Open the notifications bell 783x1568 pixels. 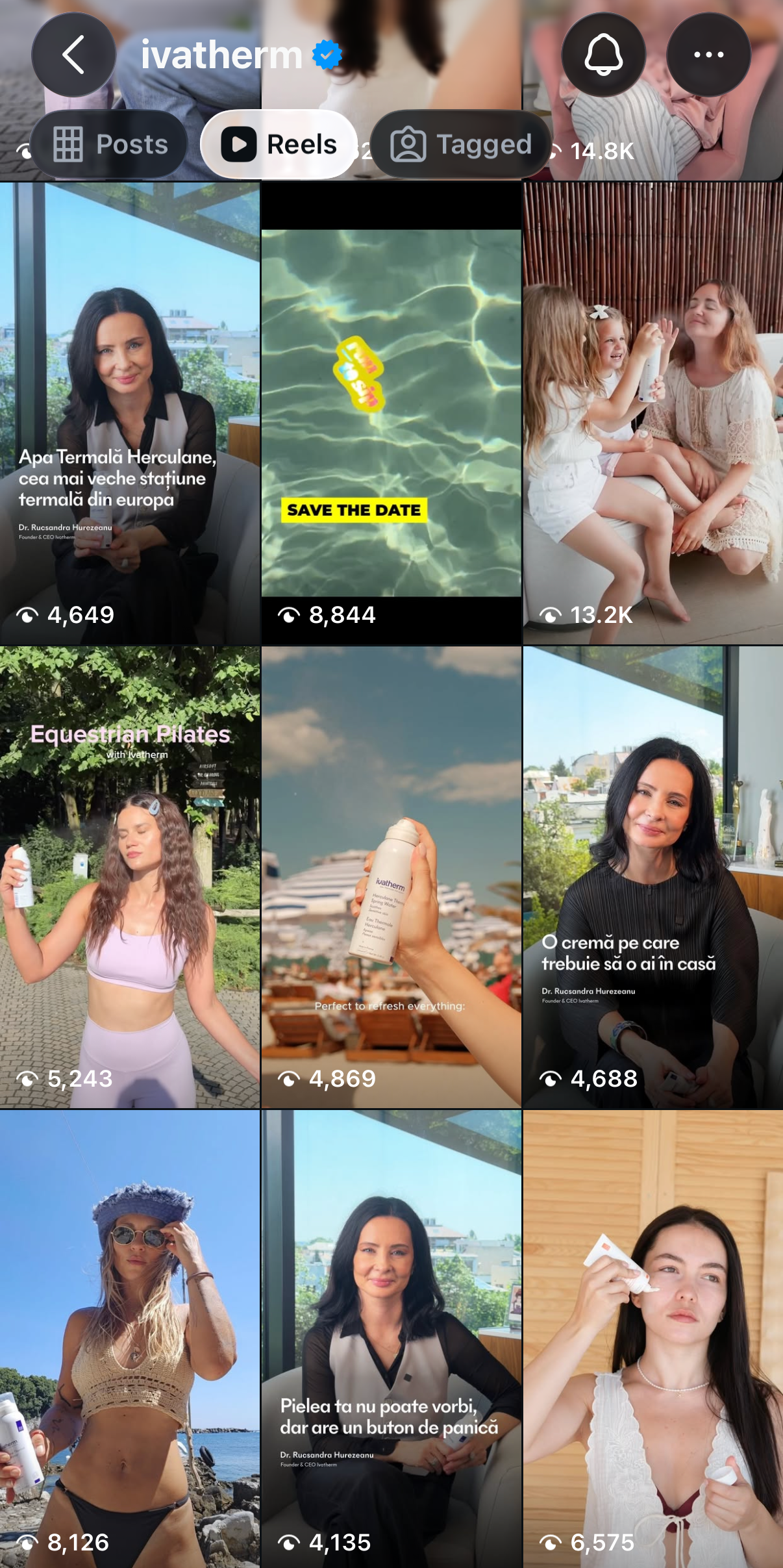point(603,55)
